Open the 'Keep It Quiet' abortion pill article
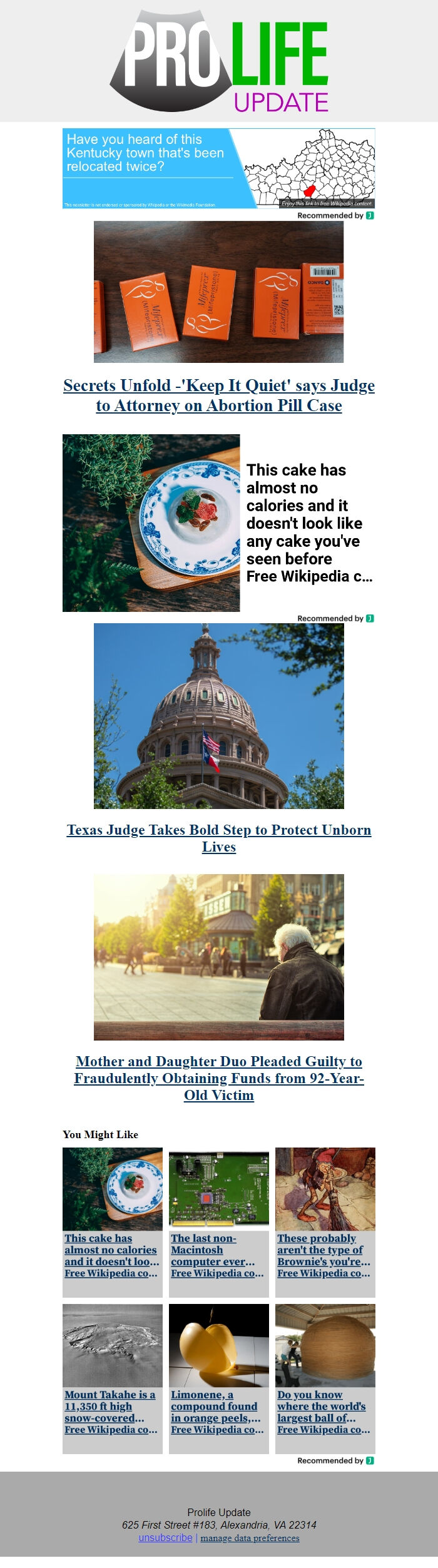The height and width of the screenshot is (1568, 438). [218, 395]
